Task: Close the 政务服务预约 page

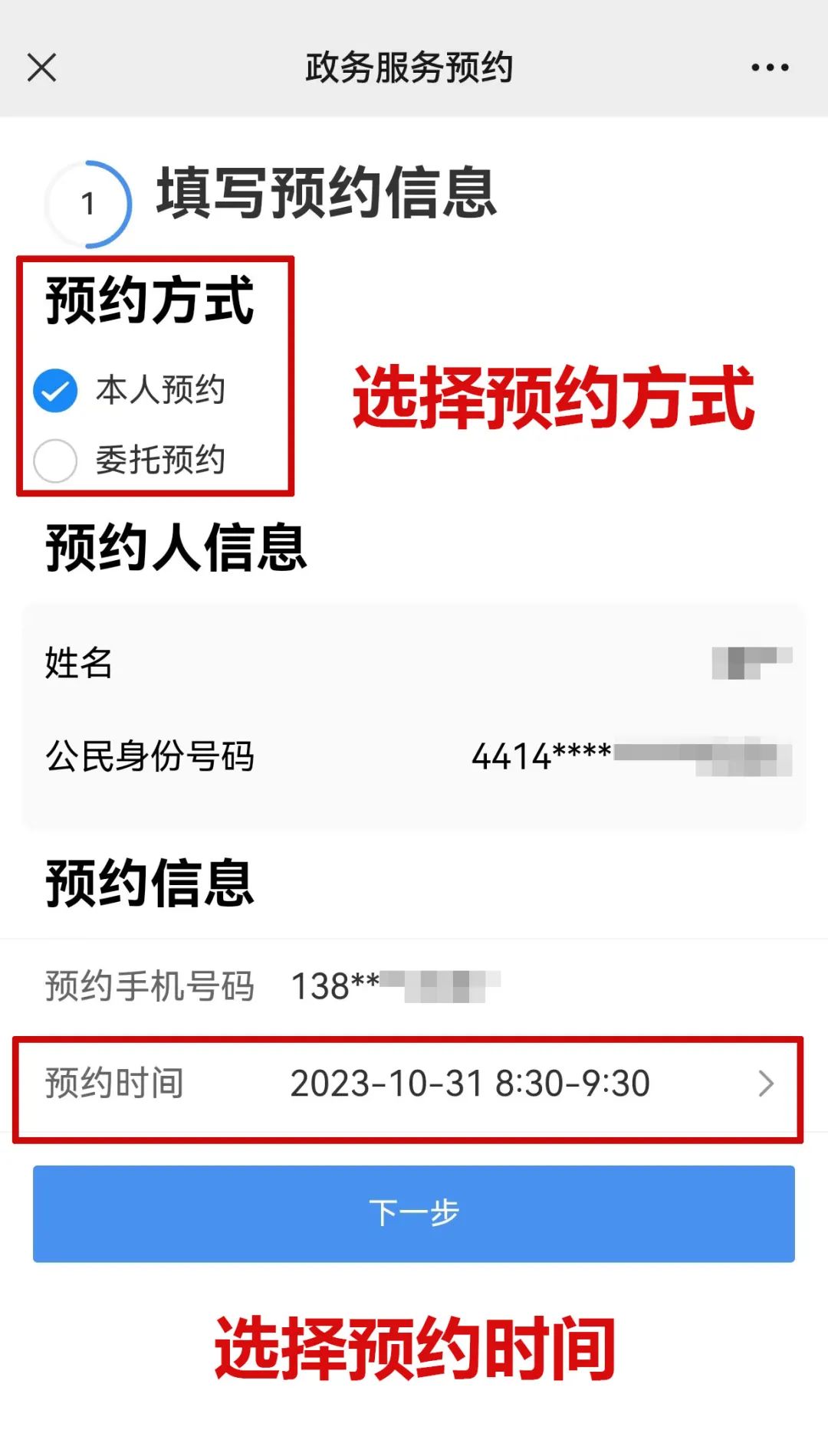Action: point(42,67)
